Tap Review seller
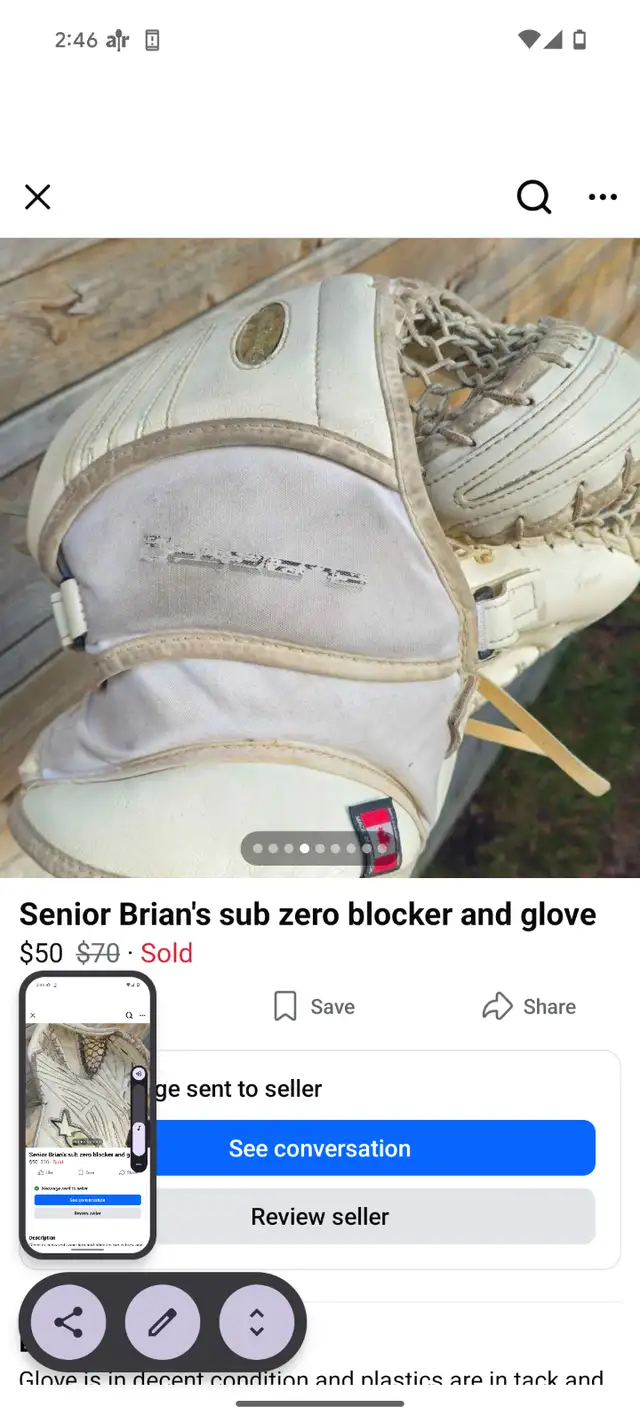Screen dimensions: 640x1422 pos(320,1216)
